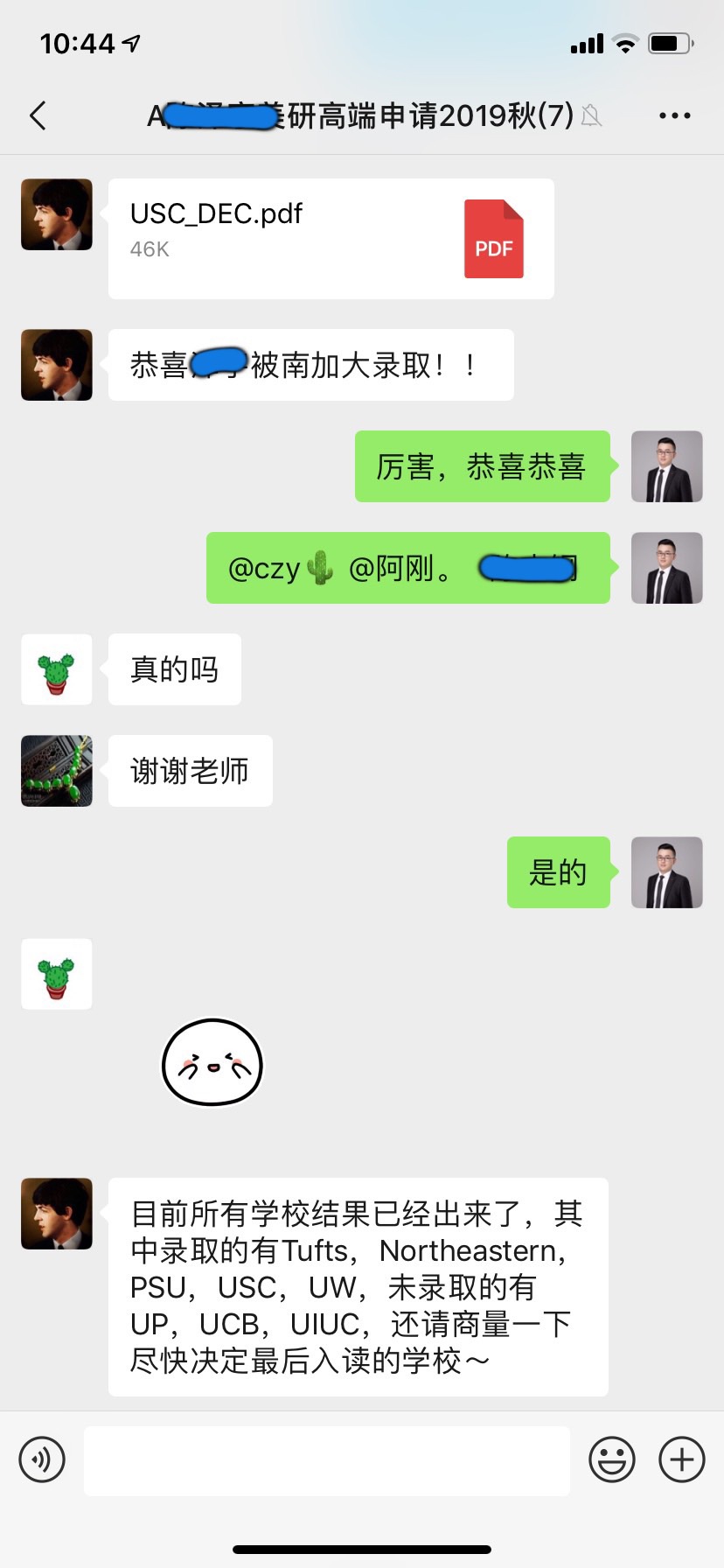Tap the cactus avatar beside 真的吗
The image size is (724, 1568).
pyautogui.click(x=57, y=669)
